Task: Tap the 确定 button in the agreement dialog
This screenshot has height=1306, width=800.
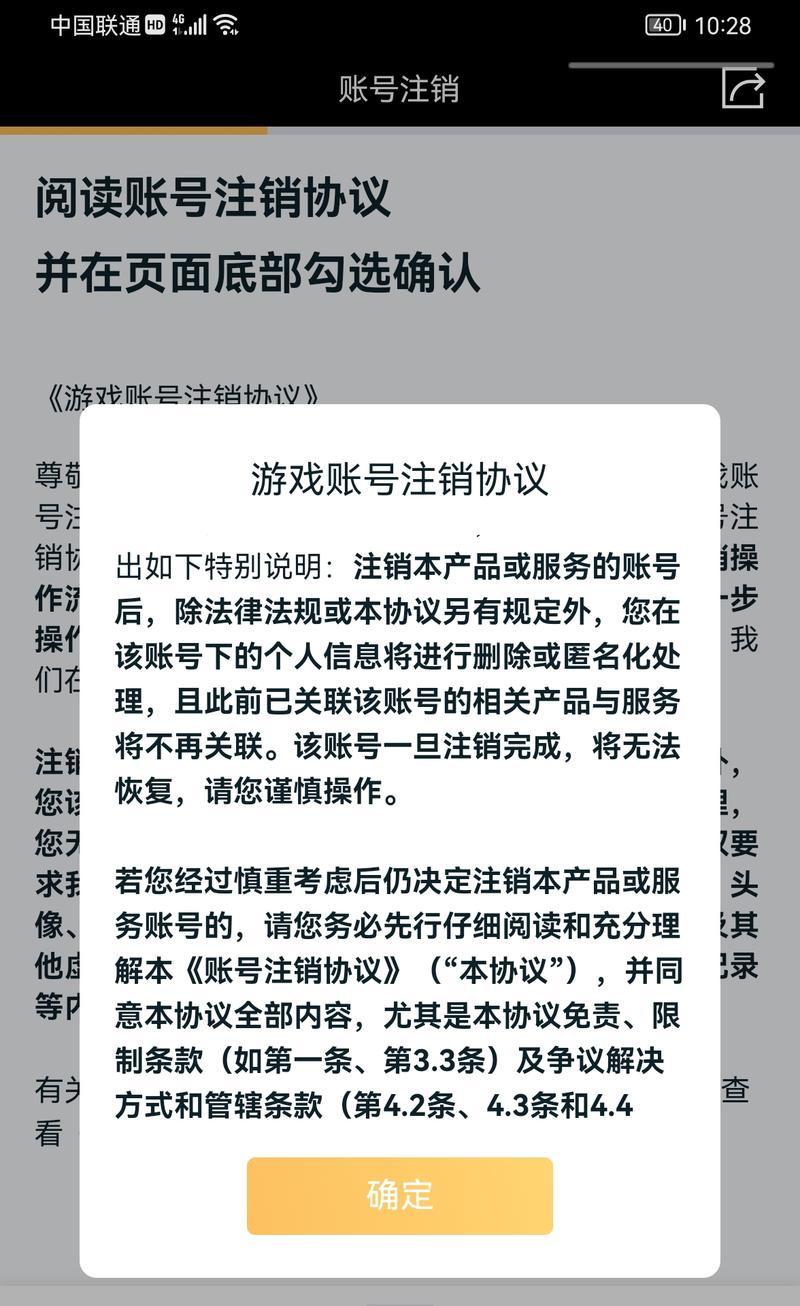Action: [399, 1195]
